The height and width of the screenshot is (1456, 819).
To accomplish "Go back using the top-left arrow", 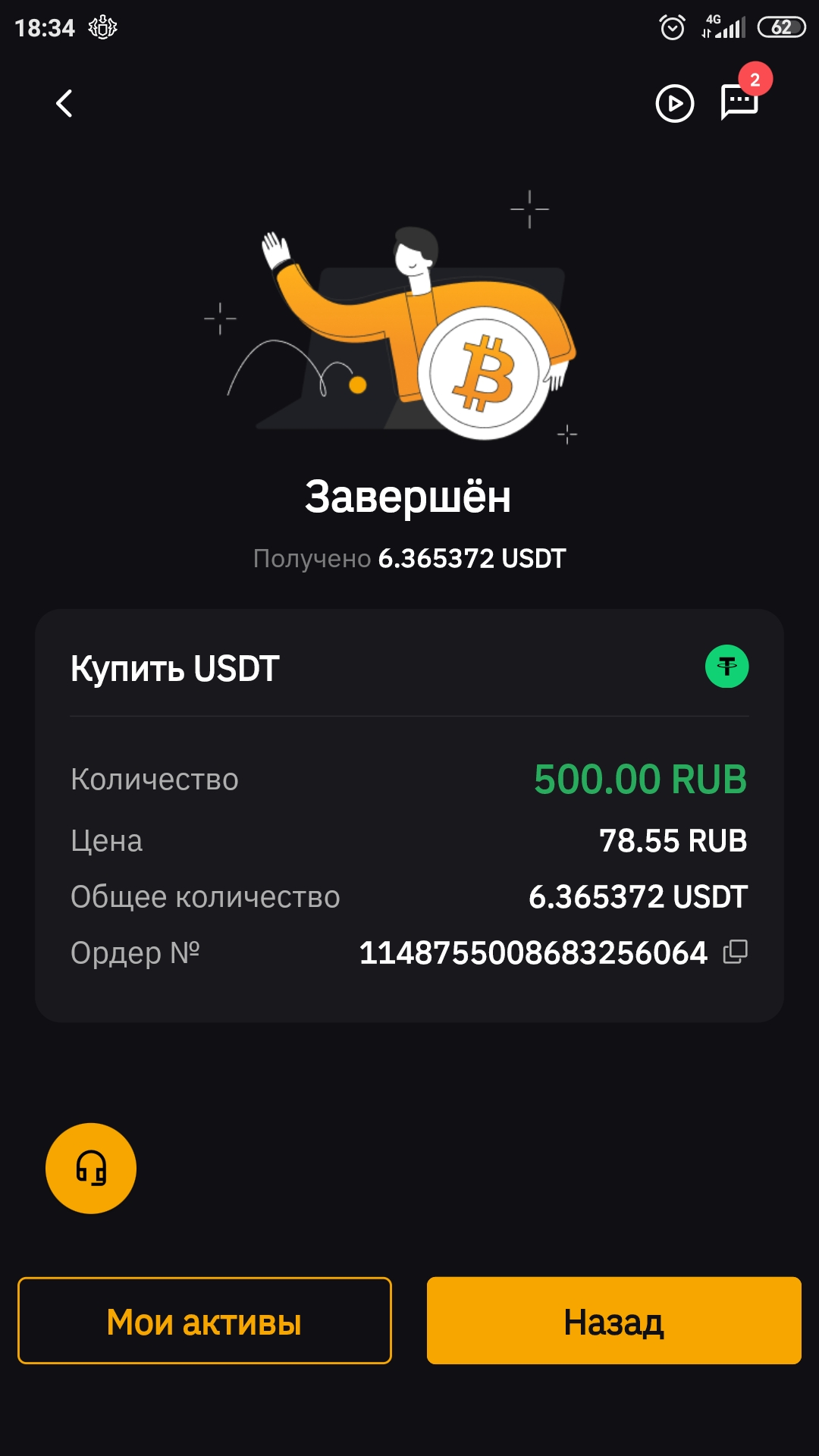I will click(x=65, y=104).
